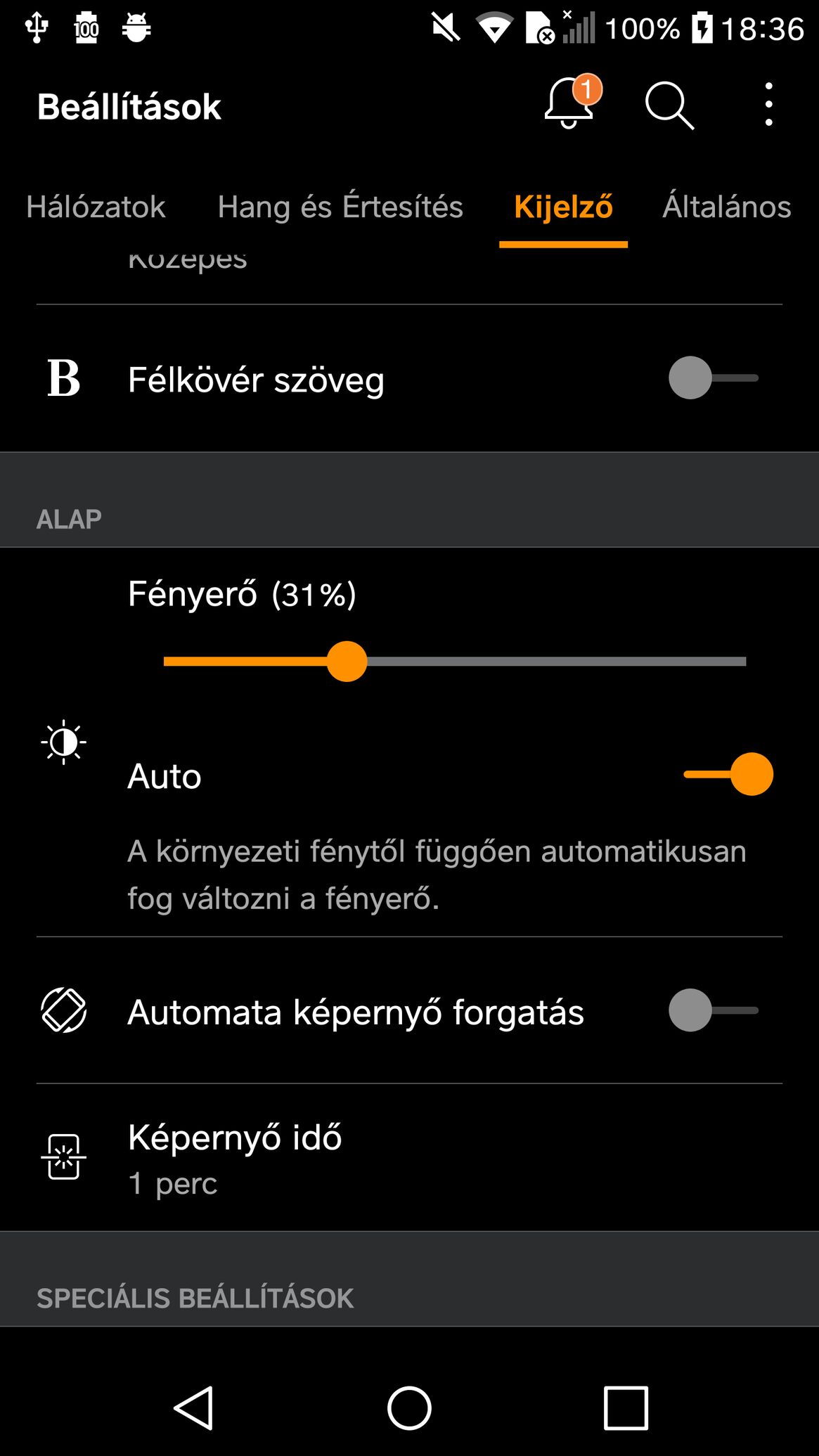
Task: Select the Kijelző tab
Action: pos(563,207)
